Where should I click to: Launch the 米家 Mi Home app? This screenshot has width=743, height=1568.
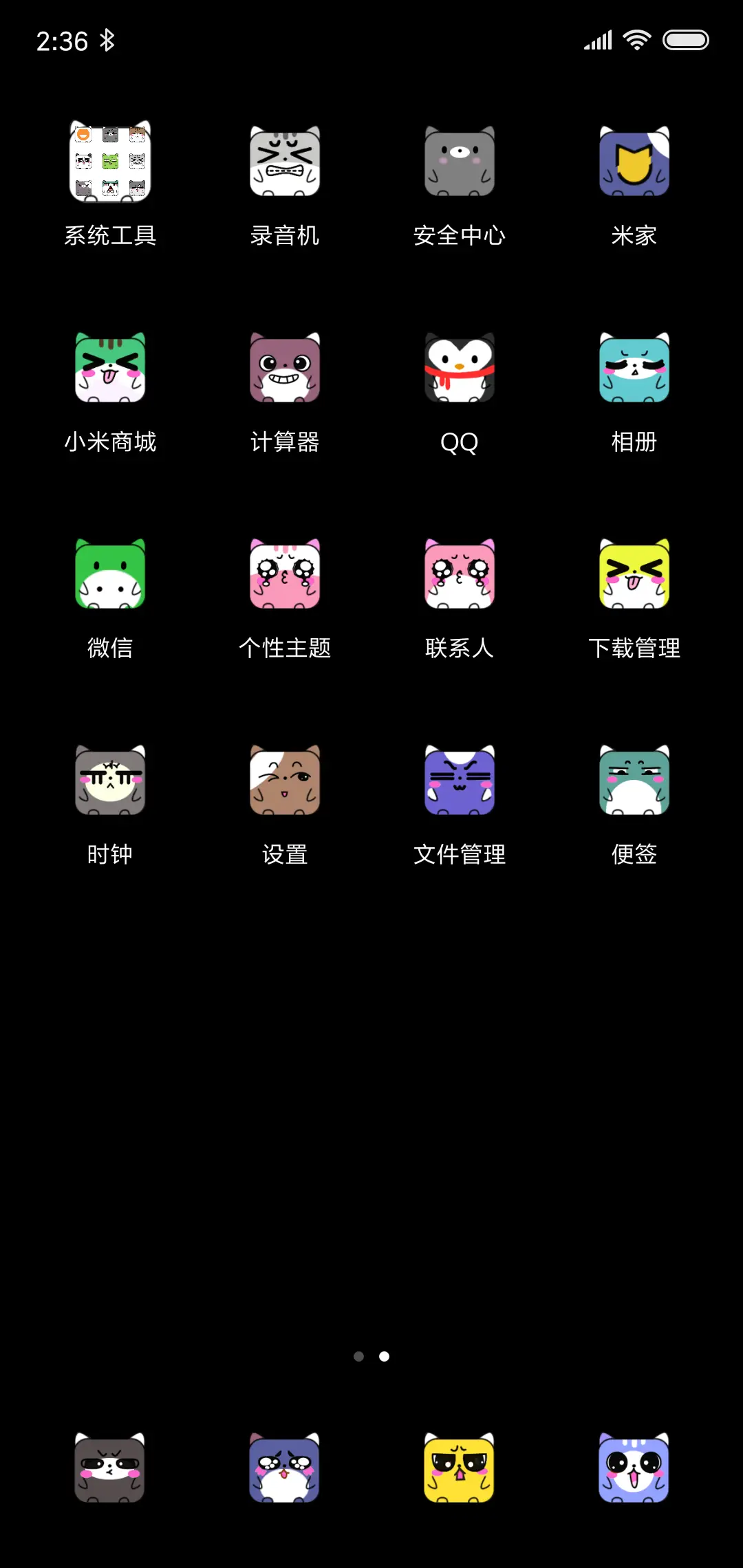(634, 162)
